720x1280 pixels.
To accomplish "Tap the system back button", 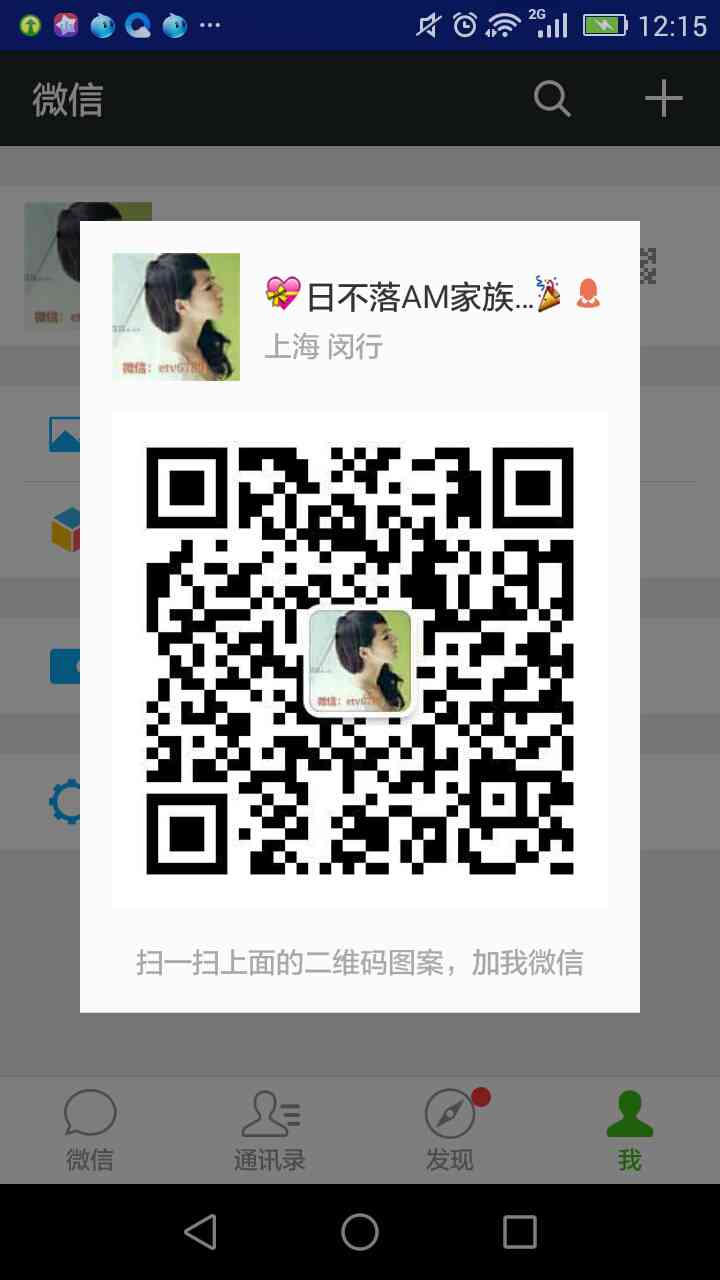I will tap(200, 1232).
